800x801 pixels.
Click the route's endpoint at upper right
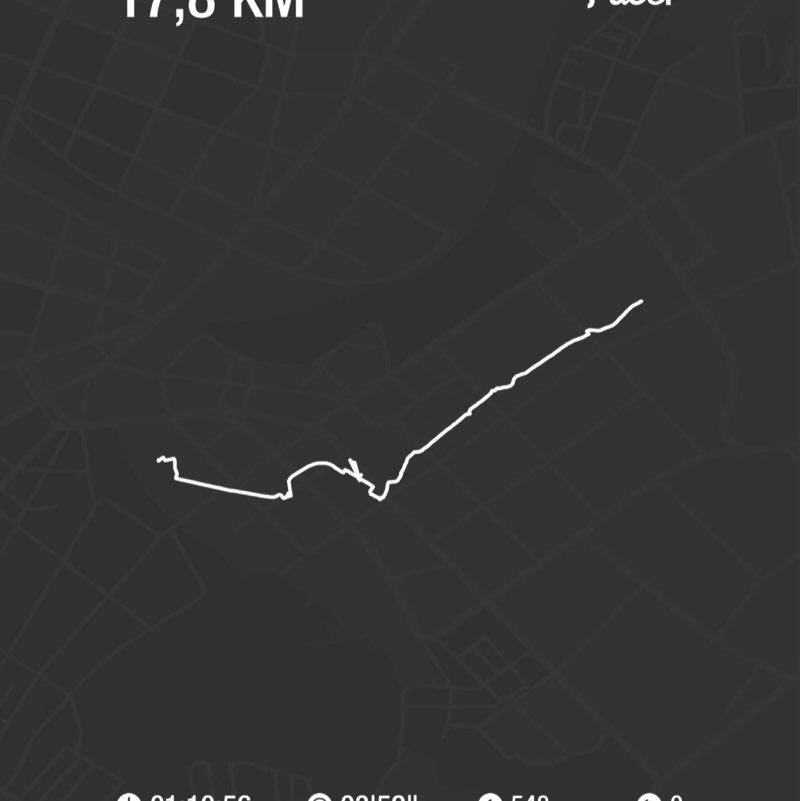click(x=640, y=302)
